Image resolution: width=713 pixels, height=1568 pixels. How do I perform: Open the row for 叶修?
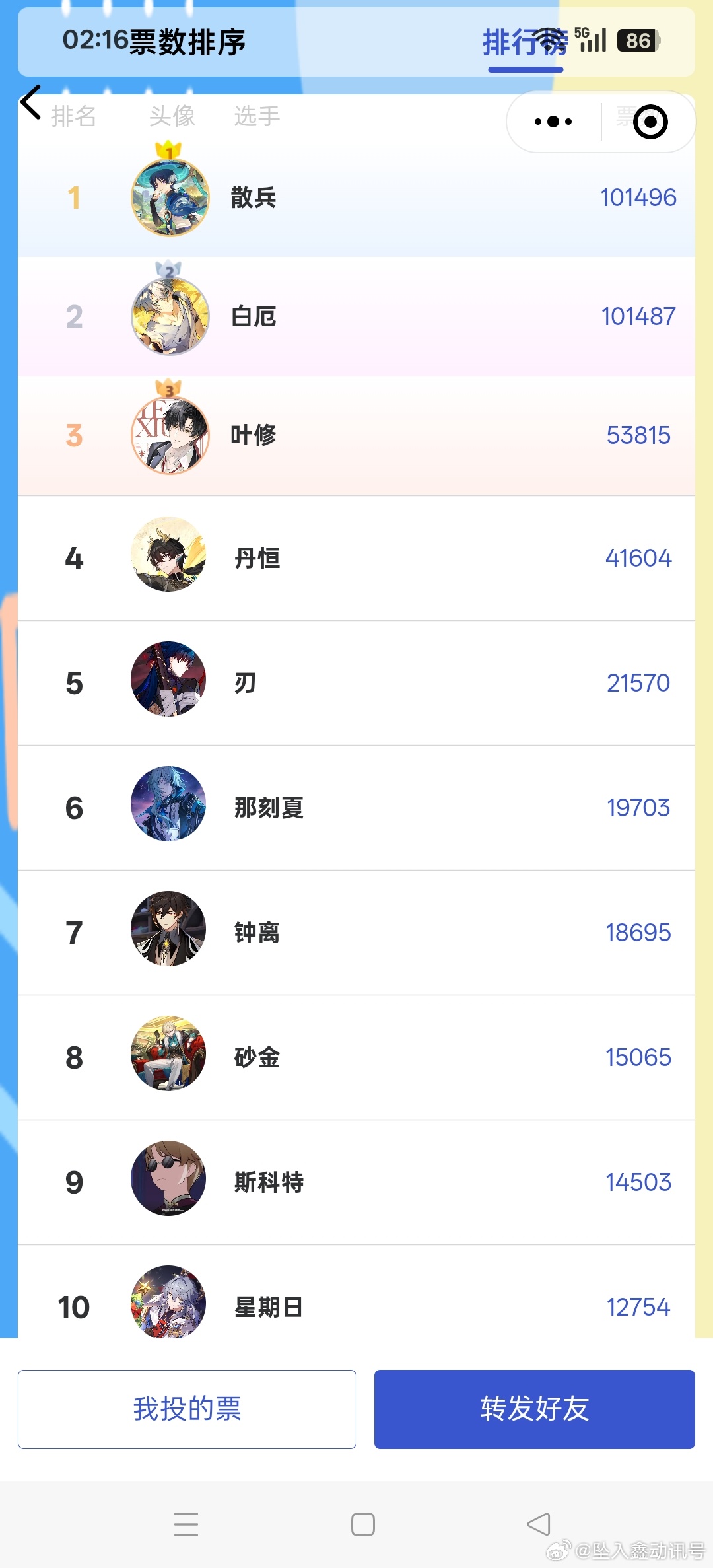(356, 435)
